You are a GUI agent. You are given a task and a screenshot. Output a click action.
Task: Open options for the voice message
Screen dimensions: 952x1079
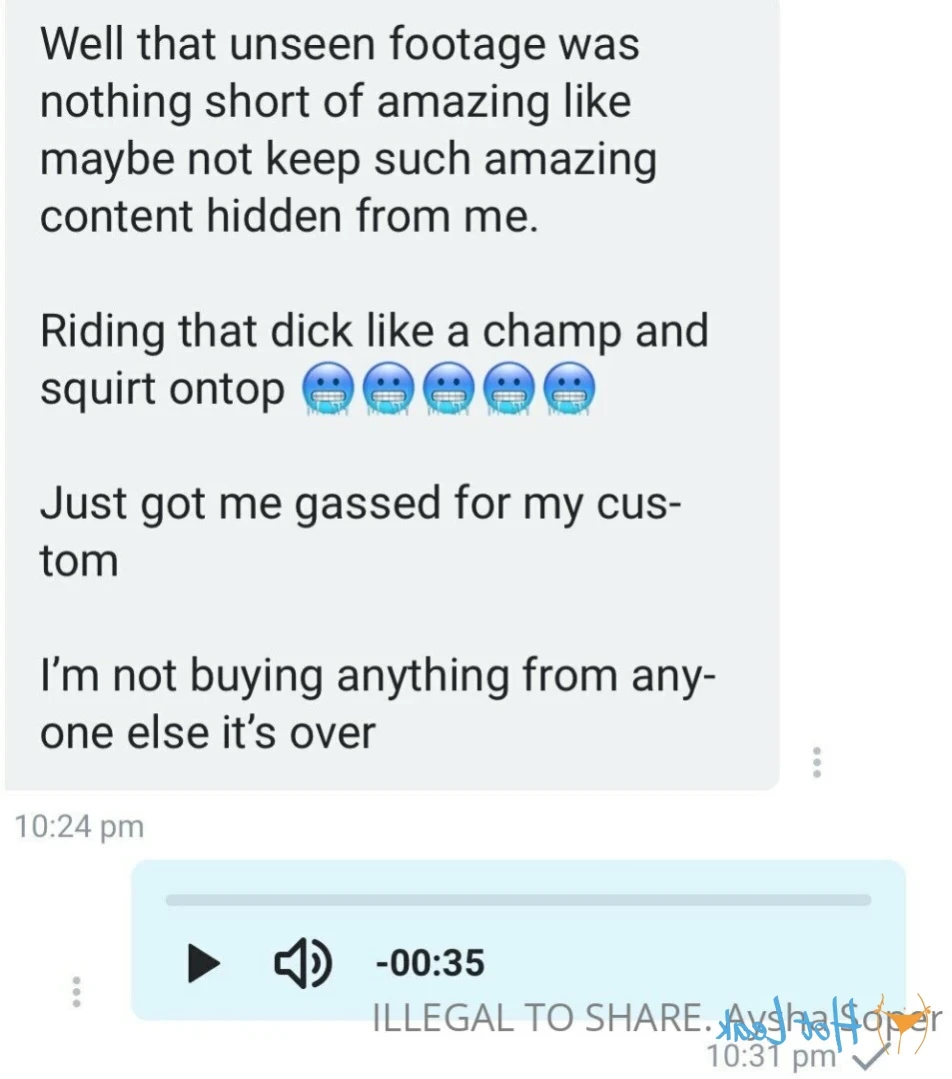click(x=76, y=990)
